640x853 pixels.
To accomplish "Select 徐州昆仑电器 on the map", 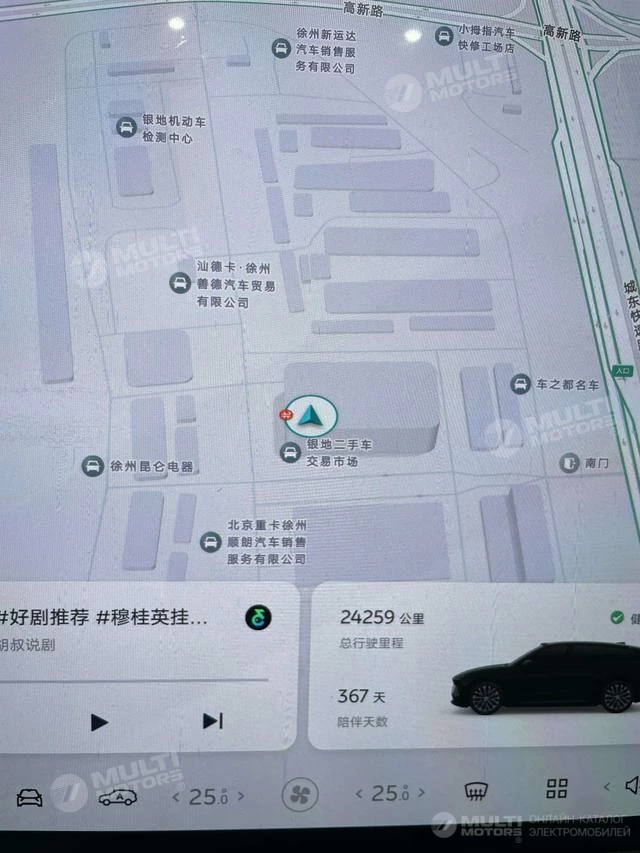I will (x=92, y=466).
